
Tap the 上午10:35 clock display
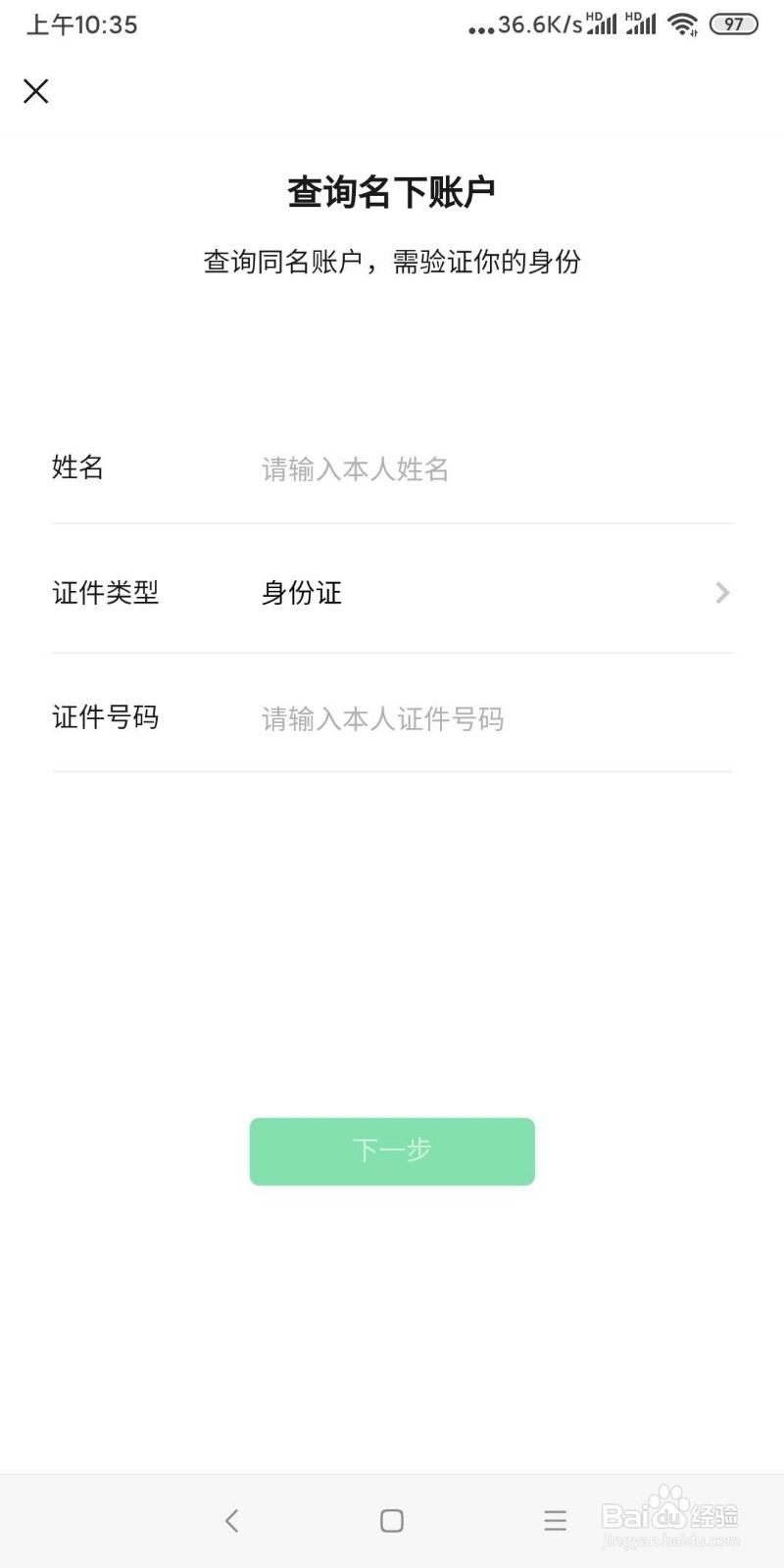click(x=82, y=24)
